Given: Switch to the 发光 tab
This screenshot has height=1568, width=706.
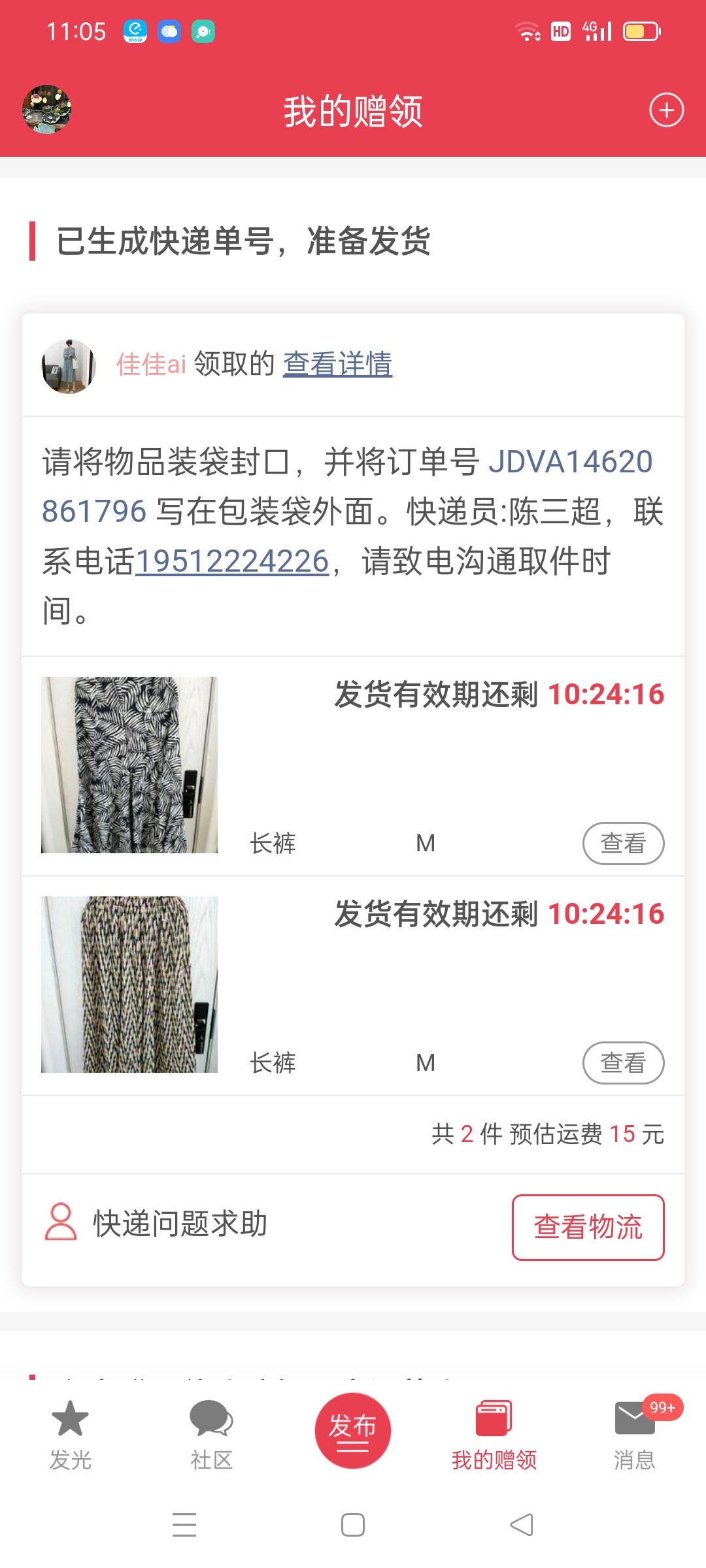Looking at the screenshot, I should click(x=71, y=1435).
